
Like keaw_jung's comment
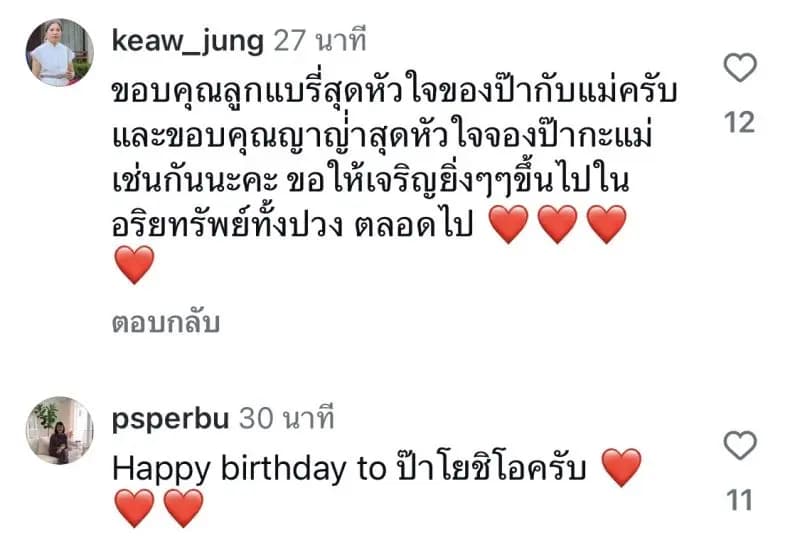740,68
